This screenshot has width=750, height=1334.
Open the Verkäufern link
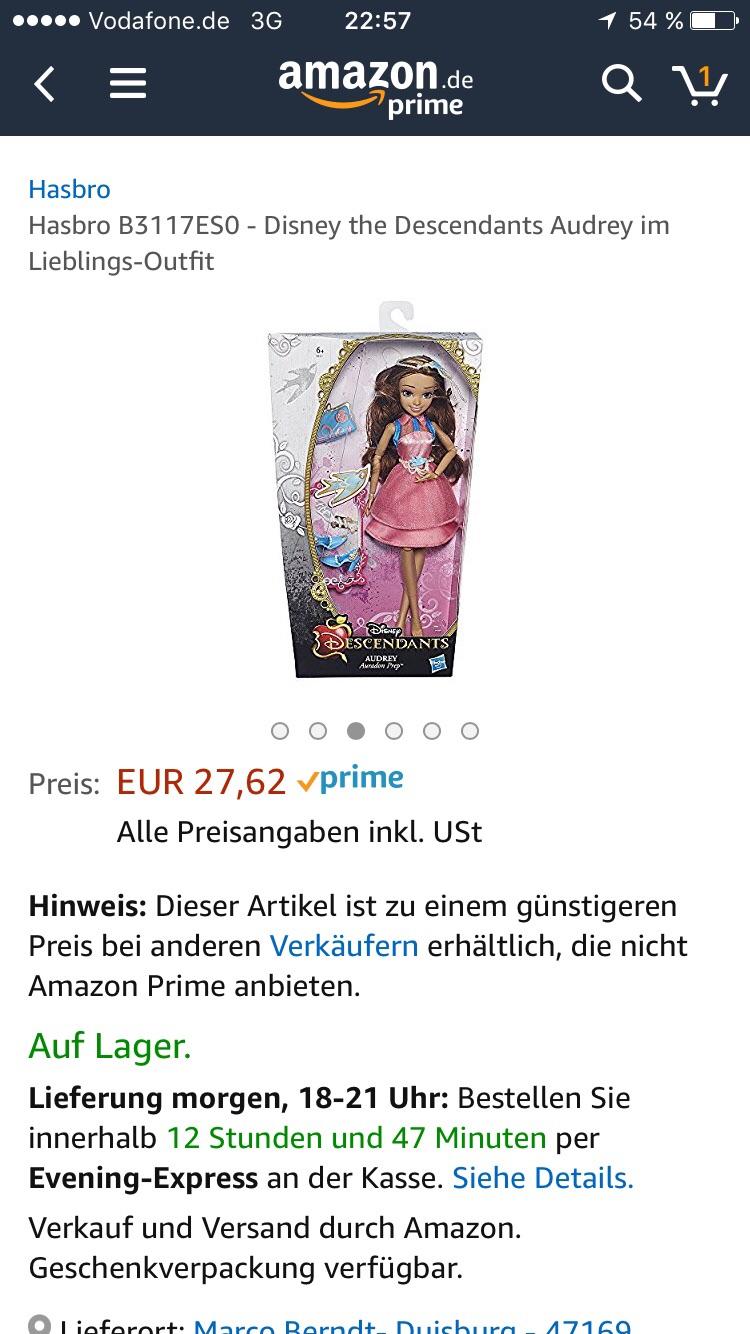click(x=344, y=945)
